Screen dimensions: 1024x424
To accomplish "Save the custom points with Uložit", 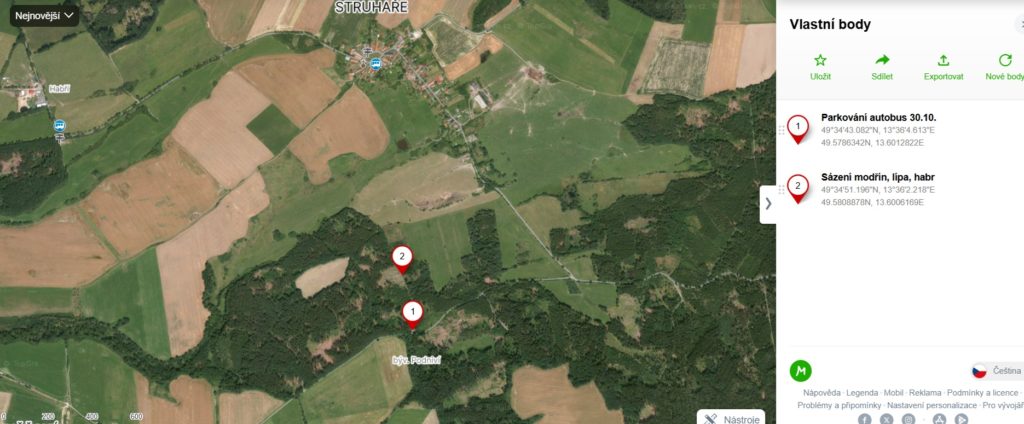I will coord(820,67).
